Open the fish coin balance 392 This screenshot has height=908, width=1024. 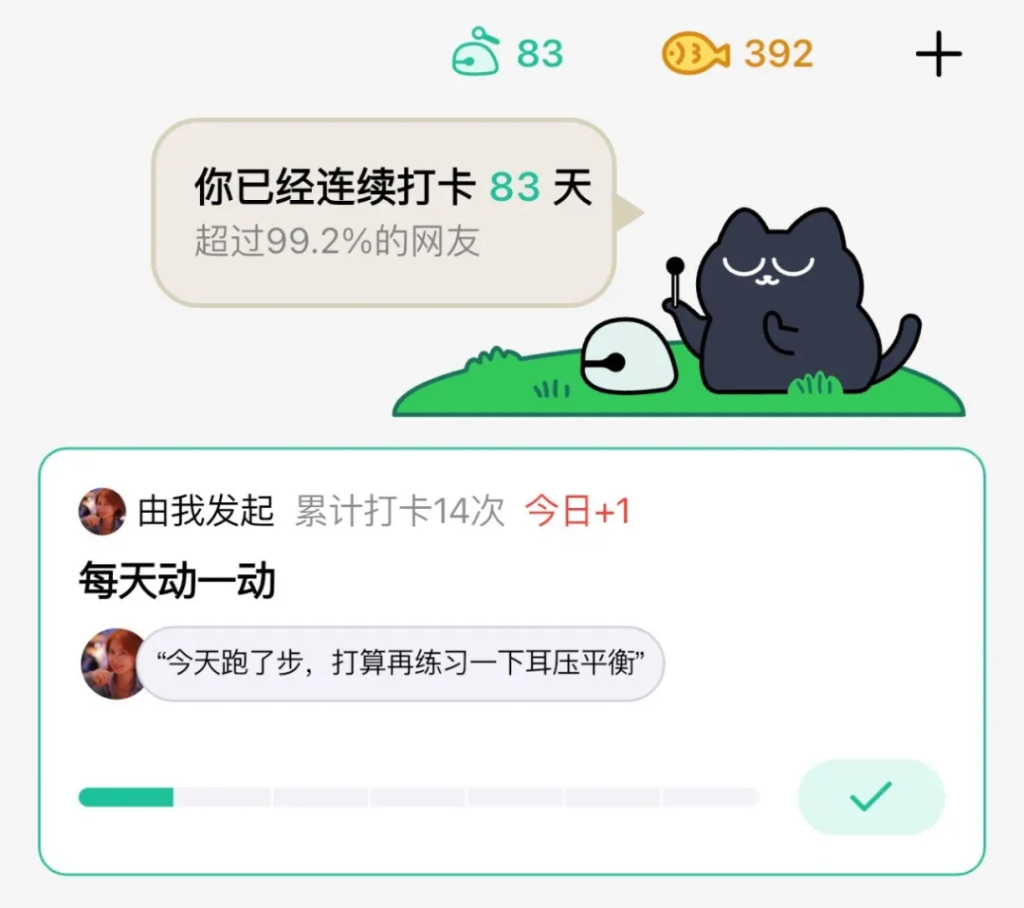[738, 53]
